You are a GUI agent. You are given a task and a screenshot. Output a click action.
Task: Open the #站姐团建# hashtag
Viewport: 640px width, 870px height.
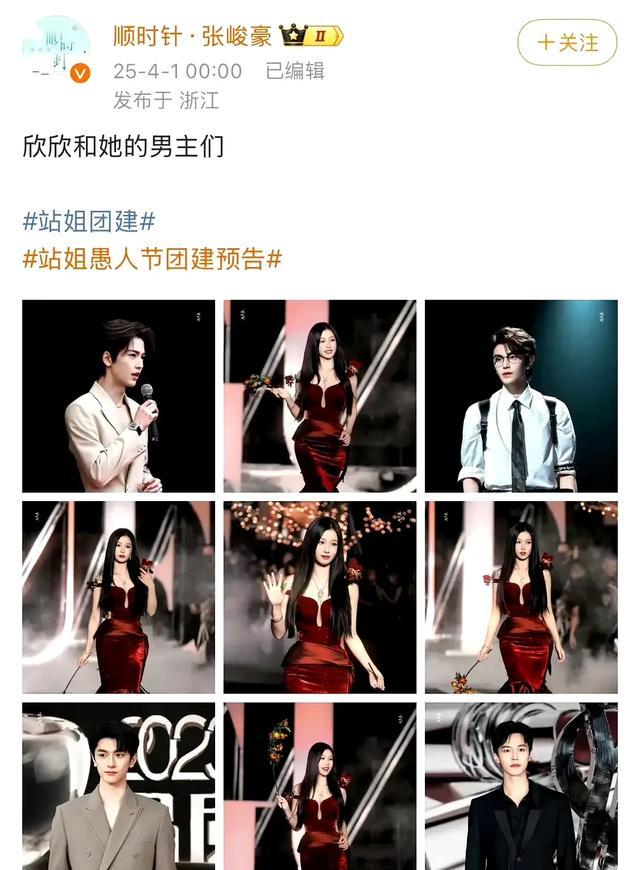click(89, 221)
